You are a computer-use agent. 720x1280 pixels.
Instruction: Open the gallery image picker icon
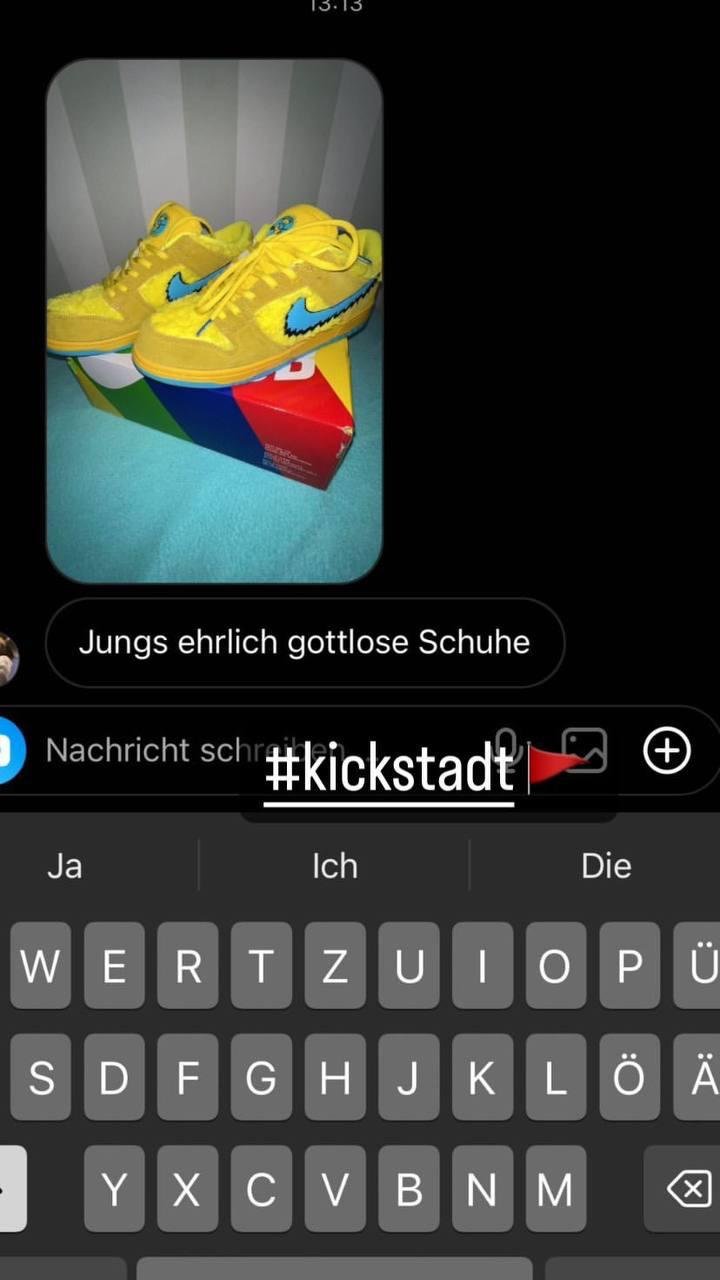coord(585,749)
